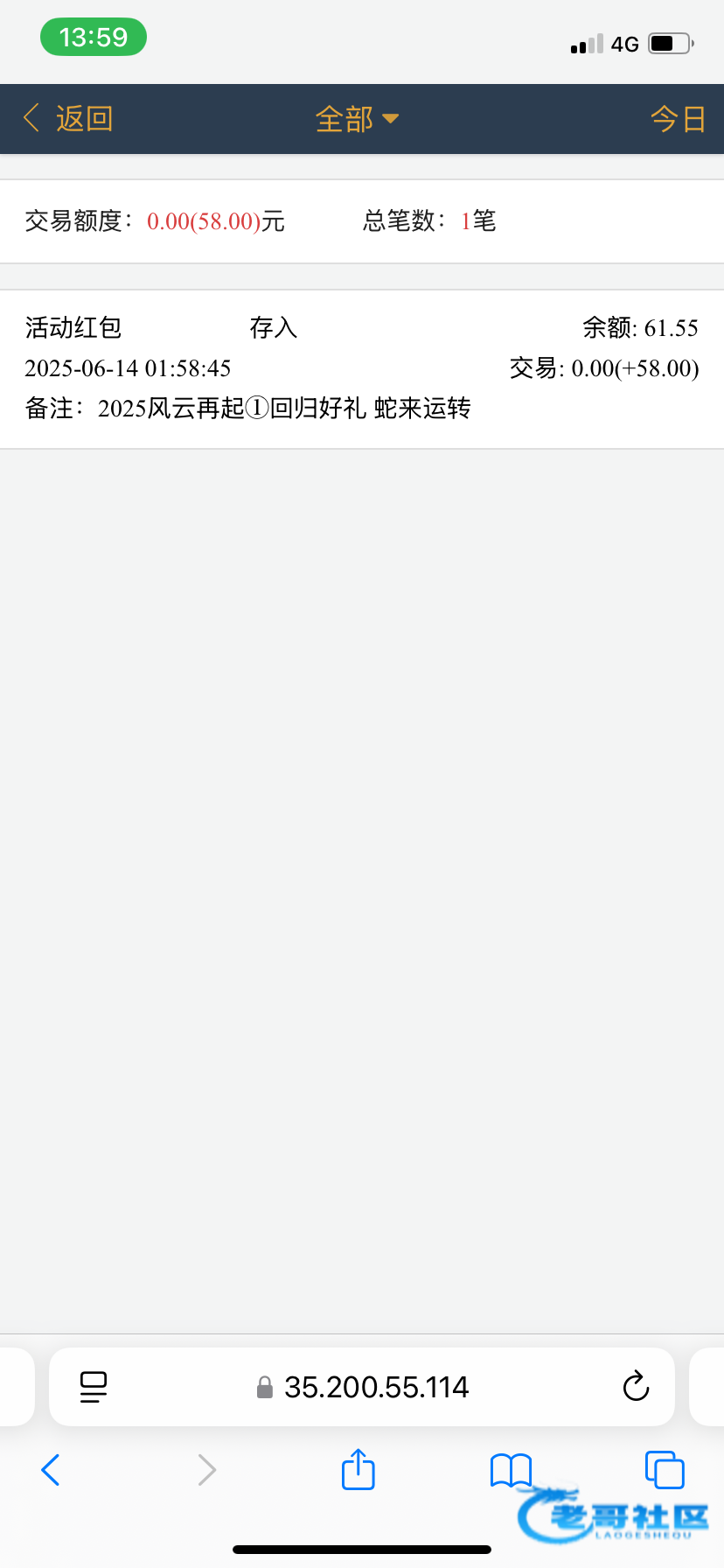Viewport: 724px width, 1568px height.
Task: Go back using the 返回 button
Action: point(68,118)
